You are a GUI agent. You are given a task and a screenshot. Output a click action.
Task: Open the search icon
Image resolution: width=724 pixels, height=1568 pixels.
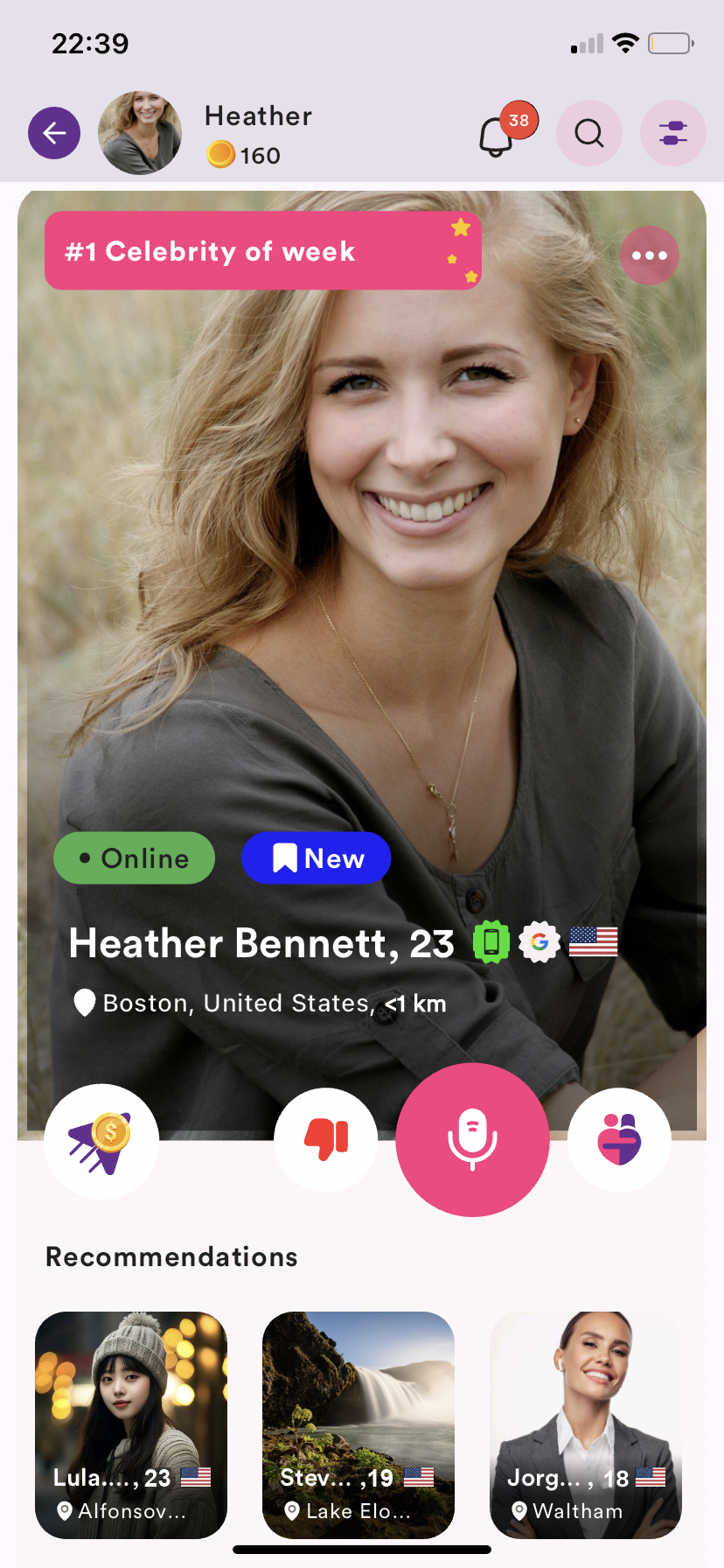(589, 133)
